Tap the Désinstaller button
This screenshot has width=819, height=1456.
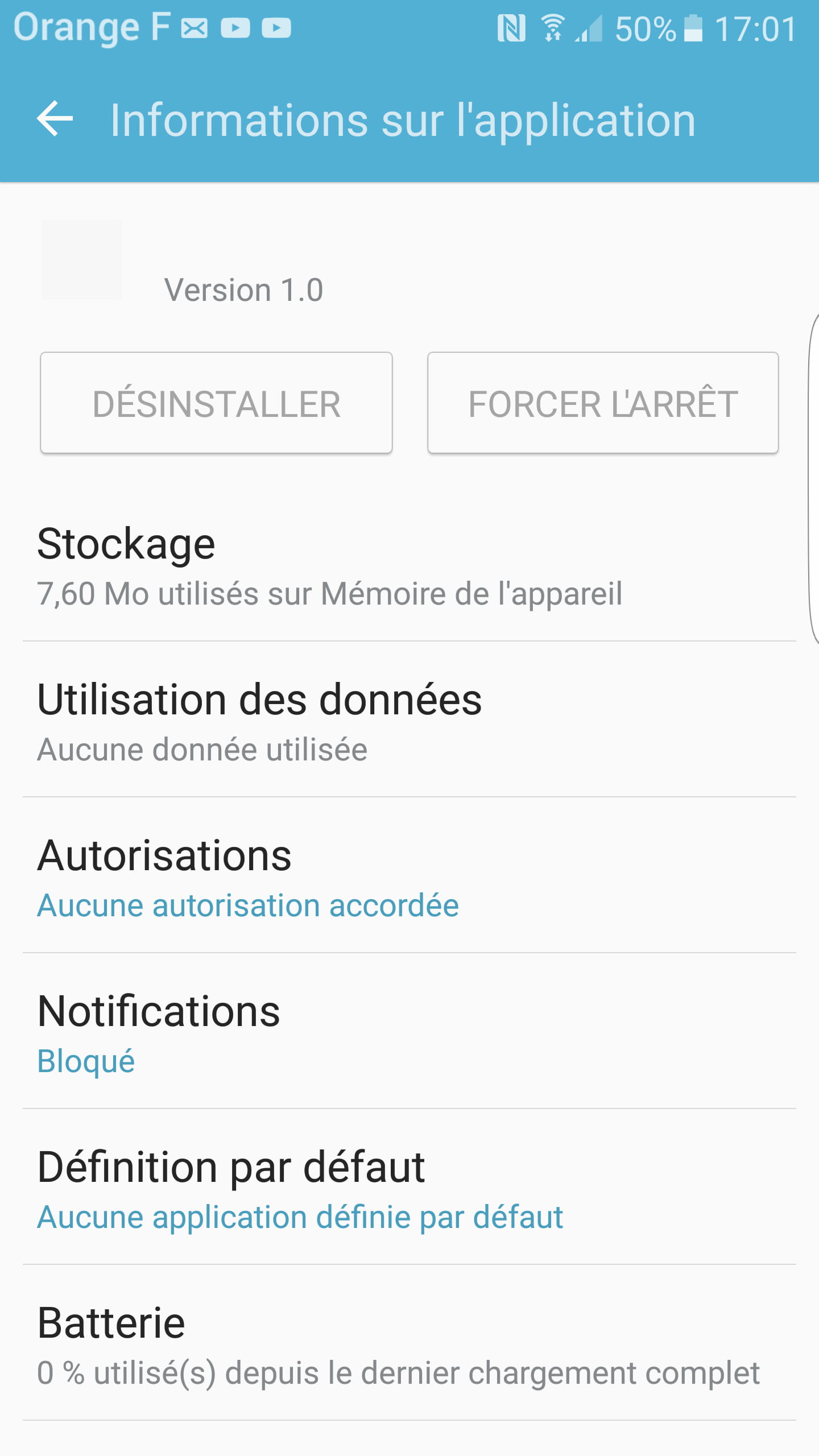tap(216, 403)
